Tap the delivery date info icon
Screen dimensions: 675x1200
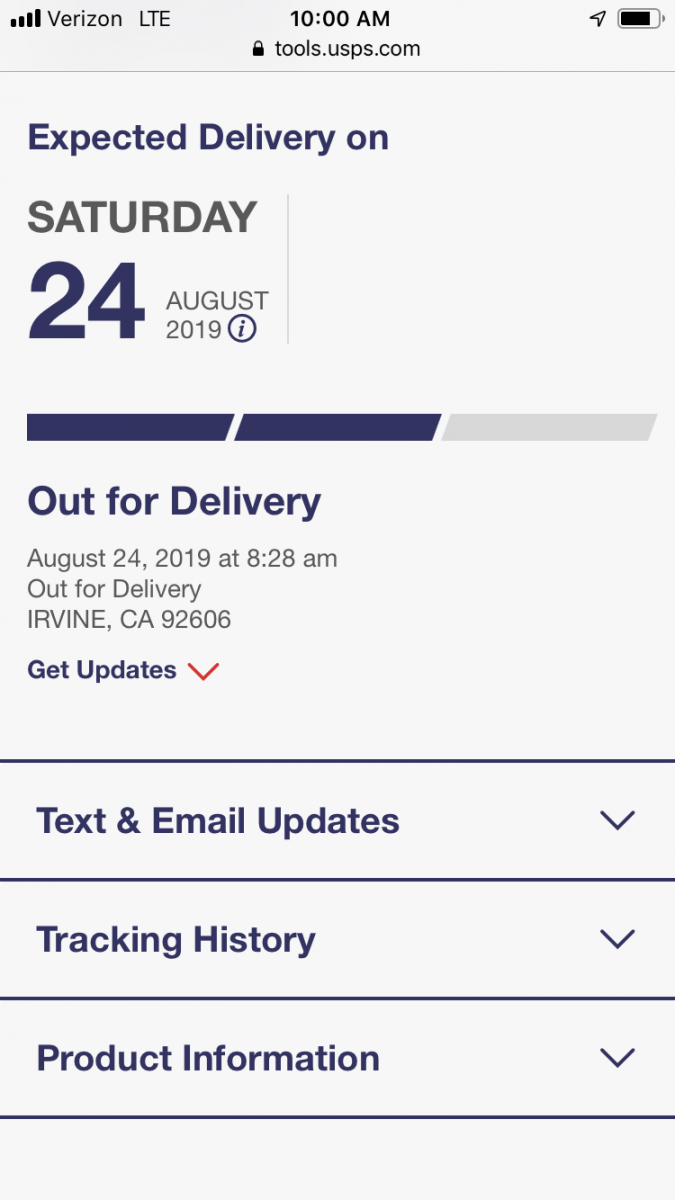point(242,328)
